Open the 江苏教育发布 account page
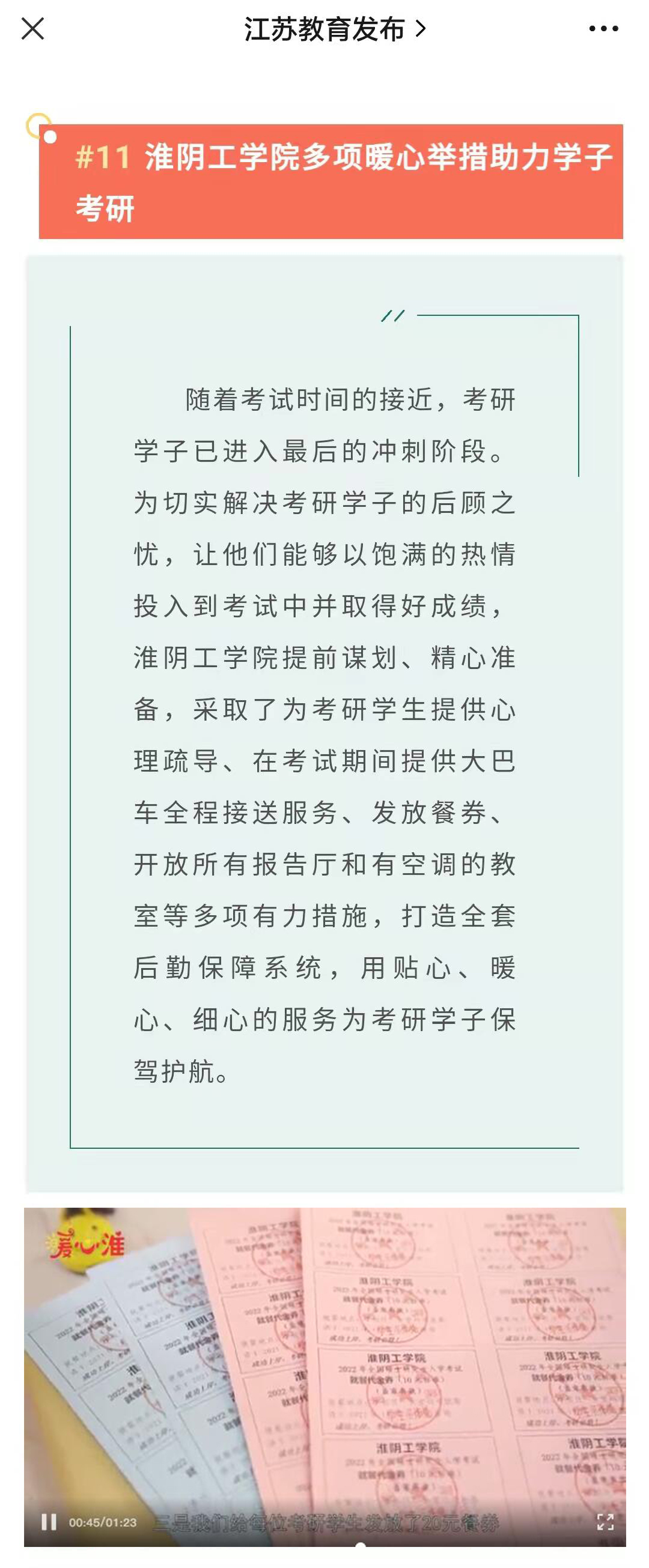 pyautogui.click(x=334, y=29)
